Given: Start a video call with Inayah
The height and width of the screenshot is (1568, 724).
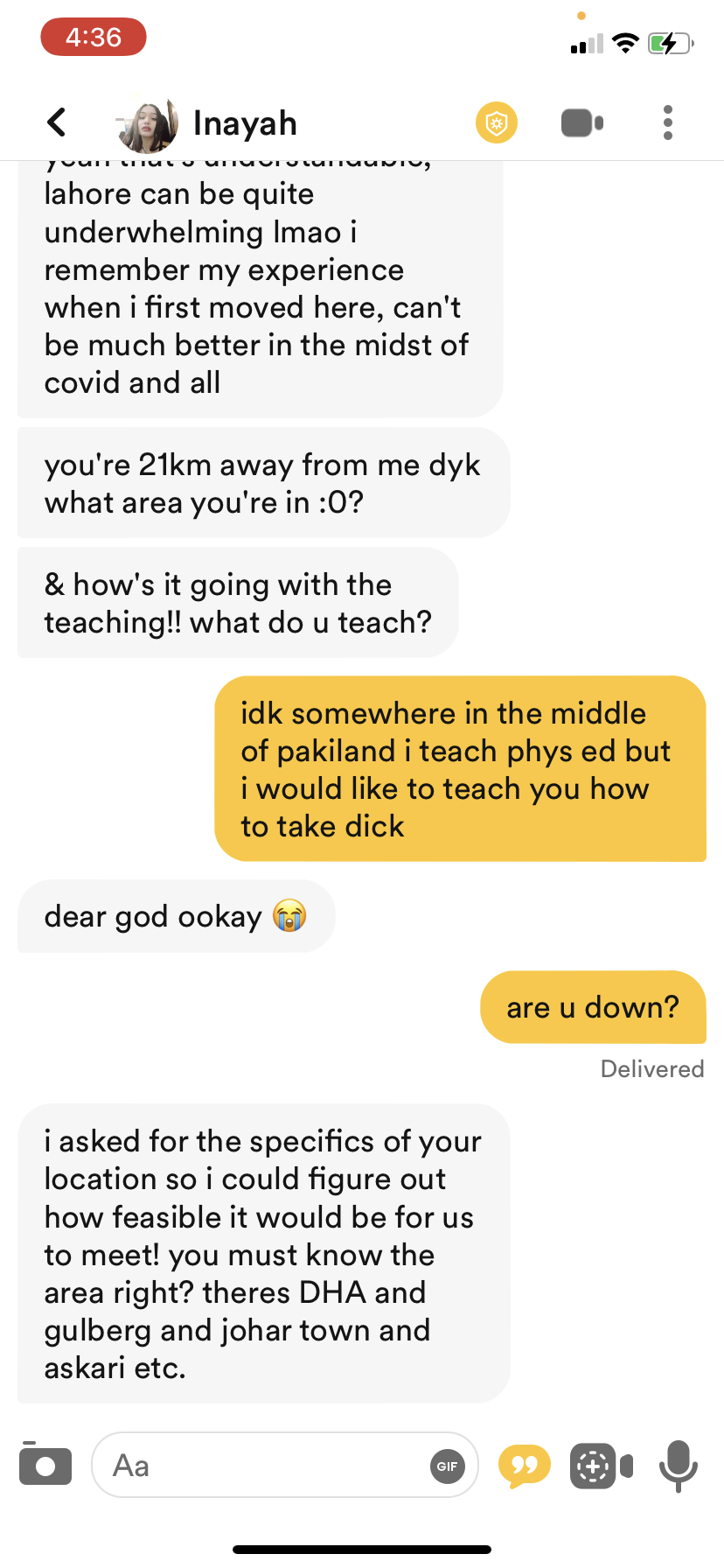Looking at the screenshot, I should [x=582, y=123].
